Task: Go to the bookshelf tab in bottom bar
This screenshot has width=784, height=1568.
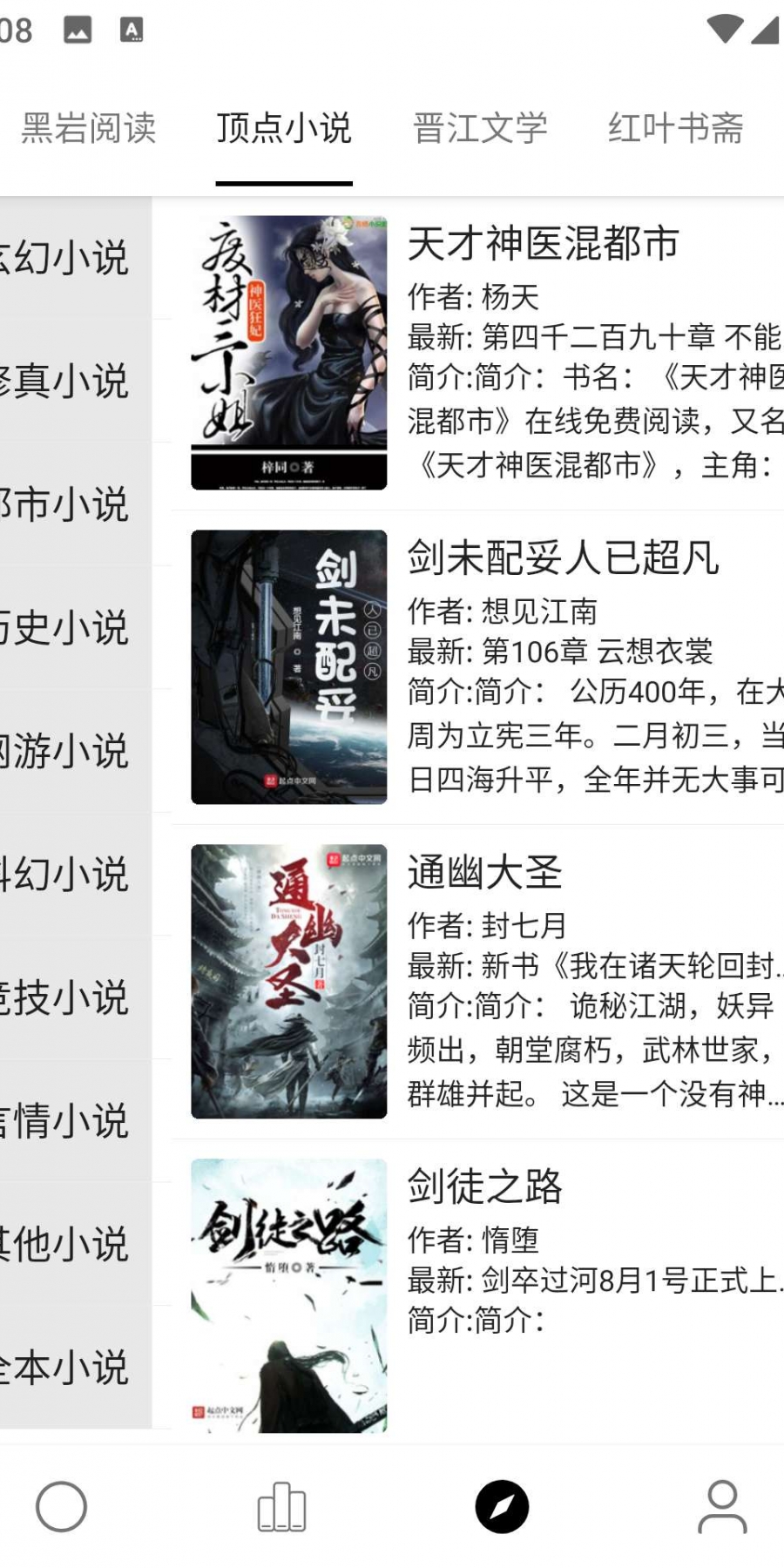Action: click(x=281, y=1506)
